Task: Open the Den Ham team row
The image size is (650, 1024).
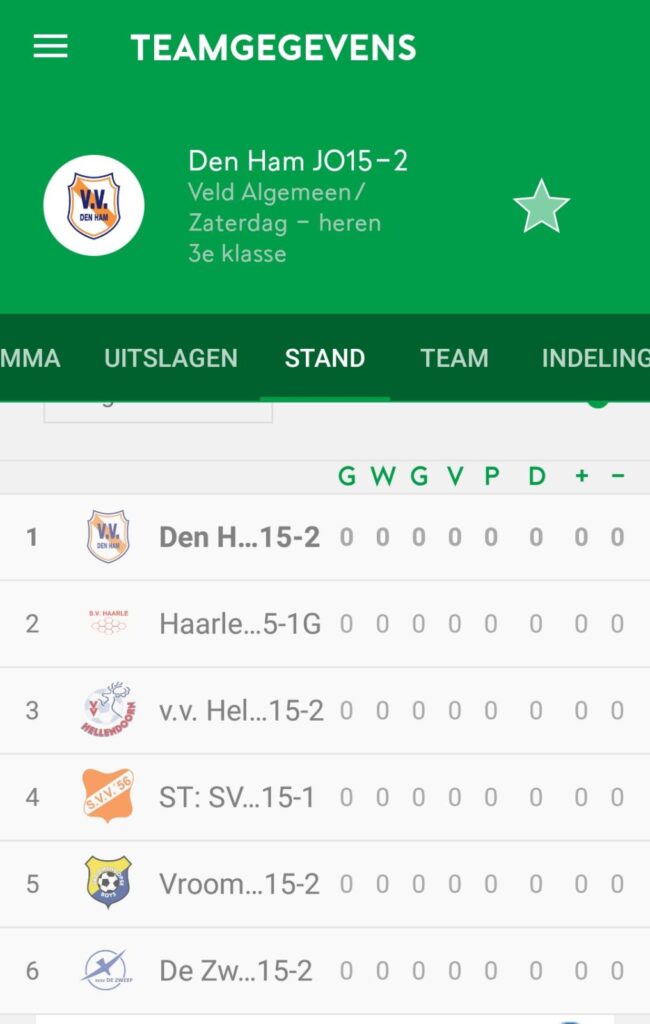Action: coord(239,537)
